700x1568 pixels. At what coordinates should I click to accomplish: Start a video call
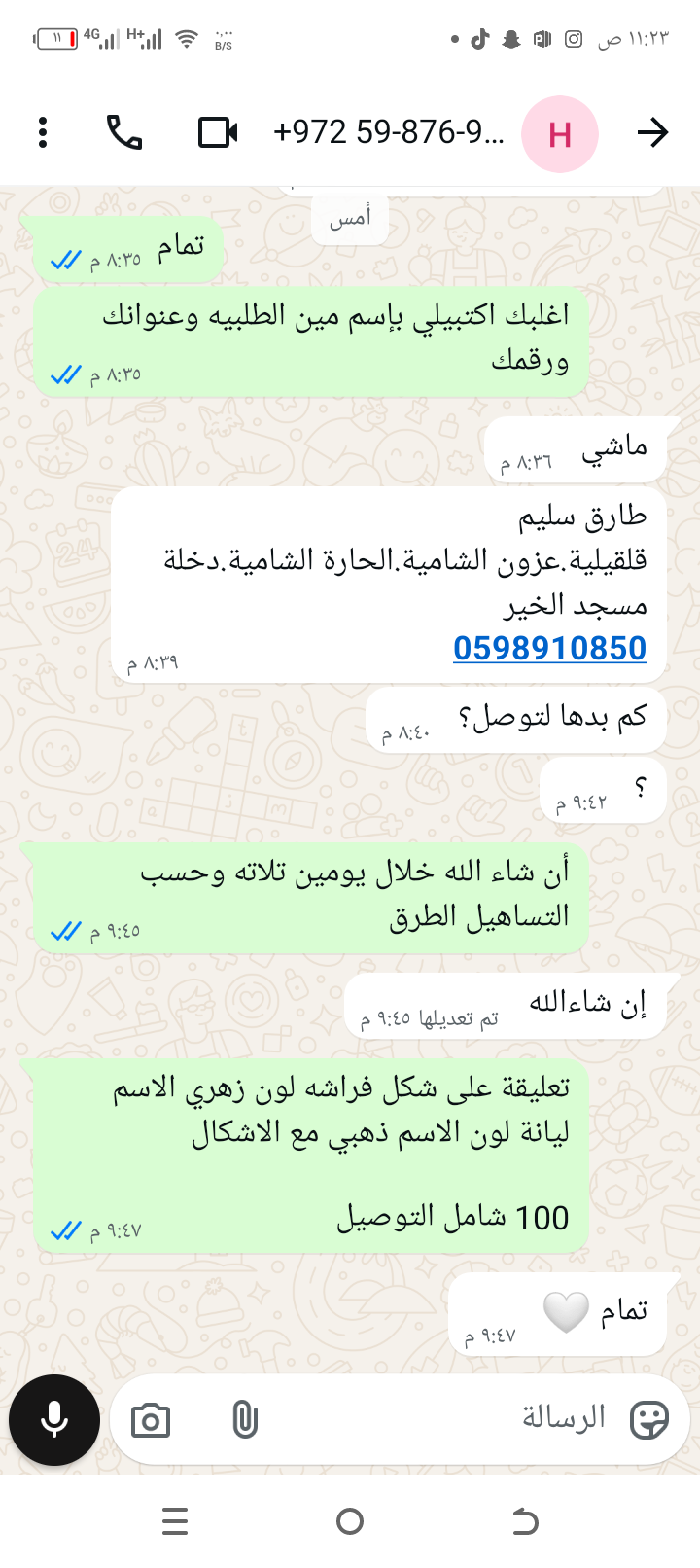218,132
